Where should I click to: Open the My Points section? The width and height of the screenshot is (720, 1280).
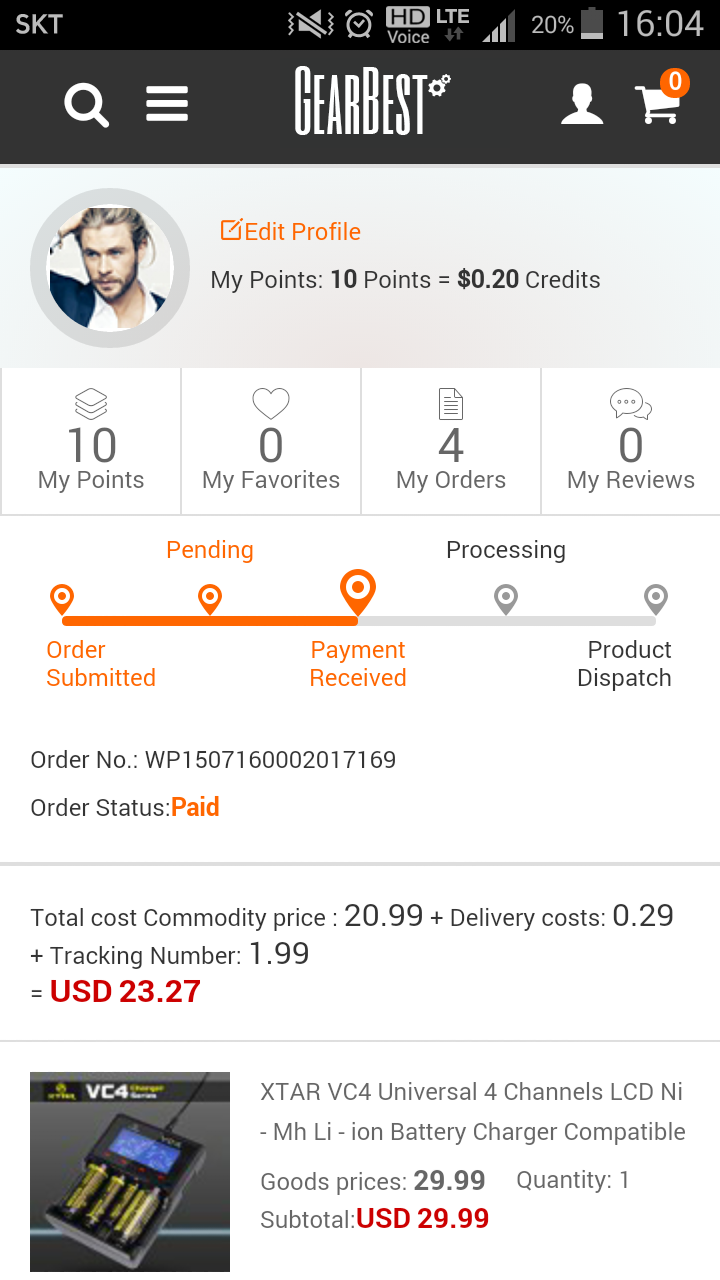[x=91, y=442]
